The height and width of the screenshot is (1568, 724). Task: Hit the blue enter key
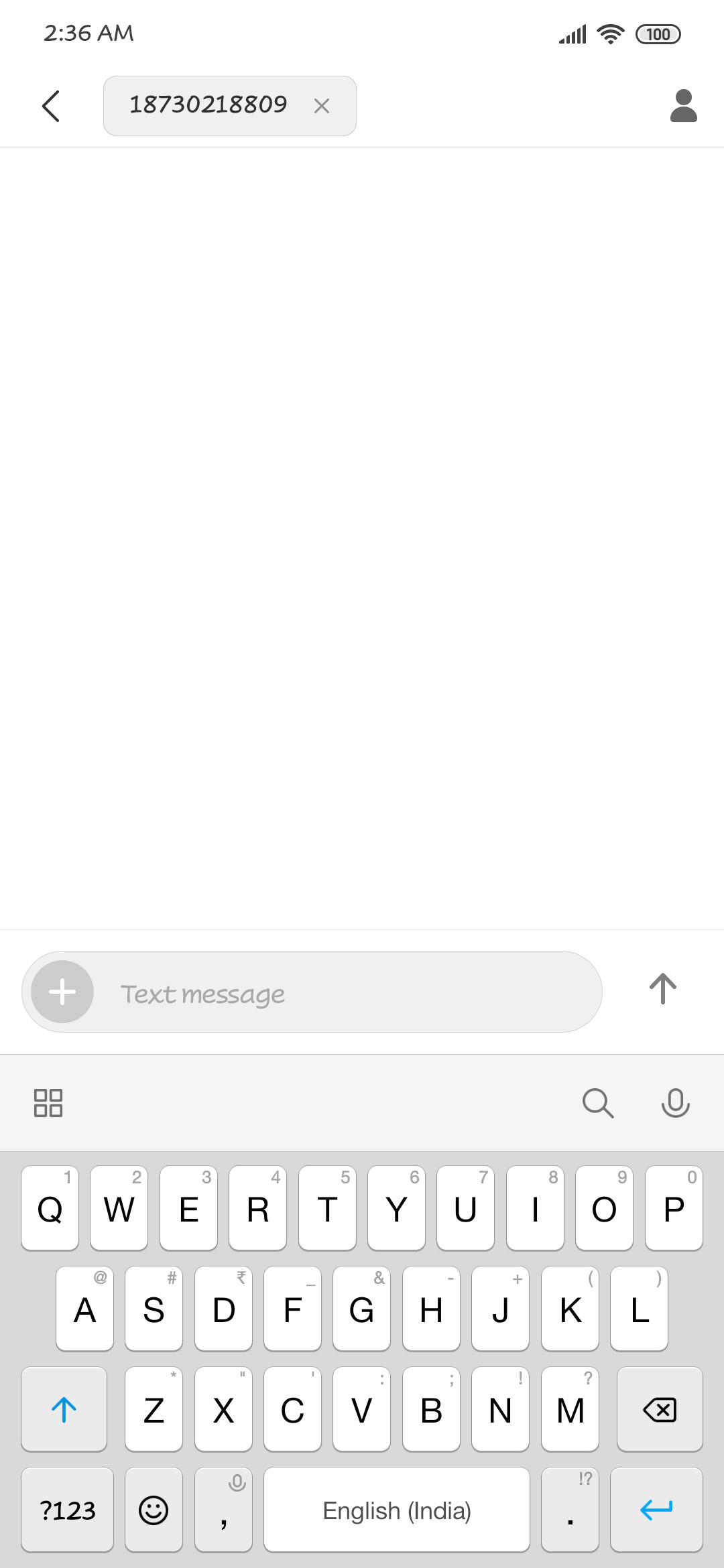(656, 1510)
